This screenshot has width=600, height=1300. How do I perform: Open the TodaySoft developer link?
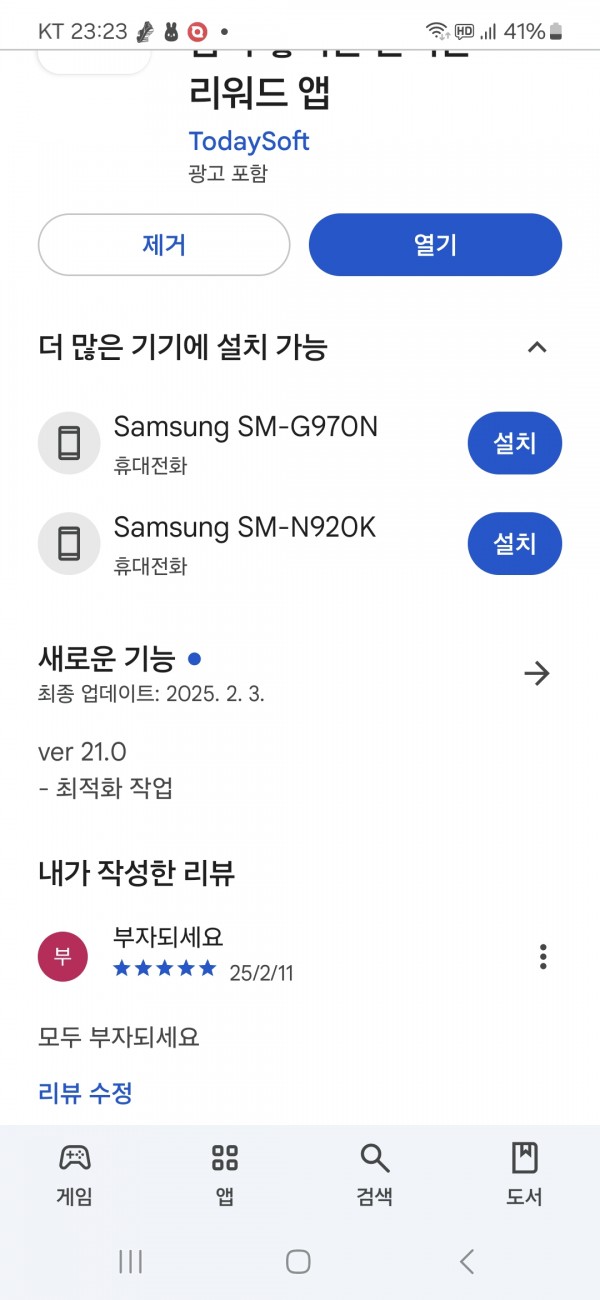click(249, 141)
